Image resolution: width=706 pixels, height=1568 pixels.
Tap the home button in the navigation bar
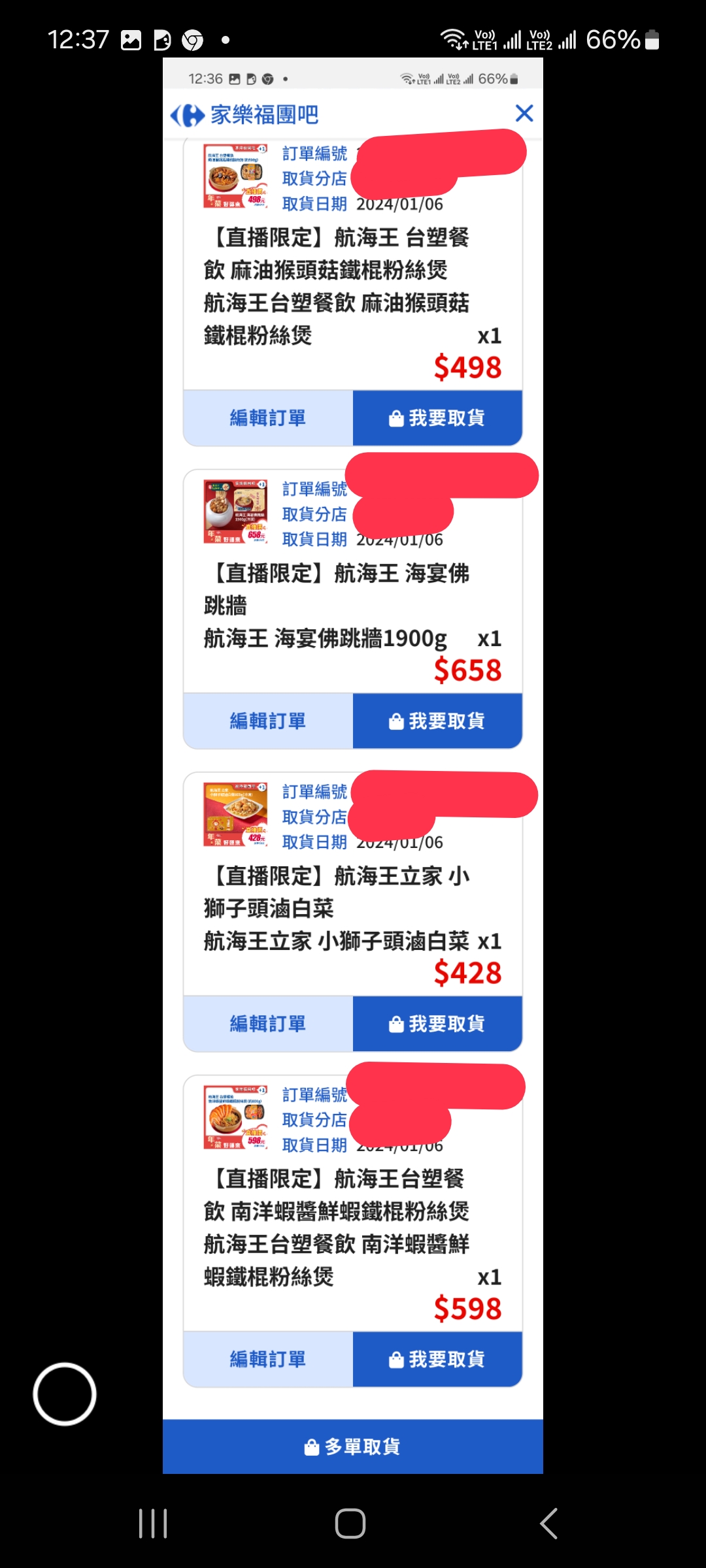tap(350, 1524)
